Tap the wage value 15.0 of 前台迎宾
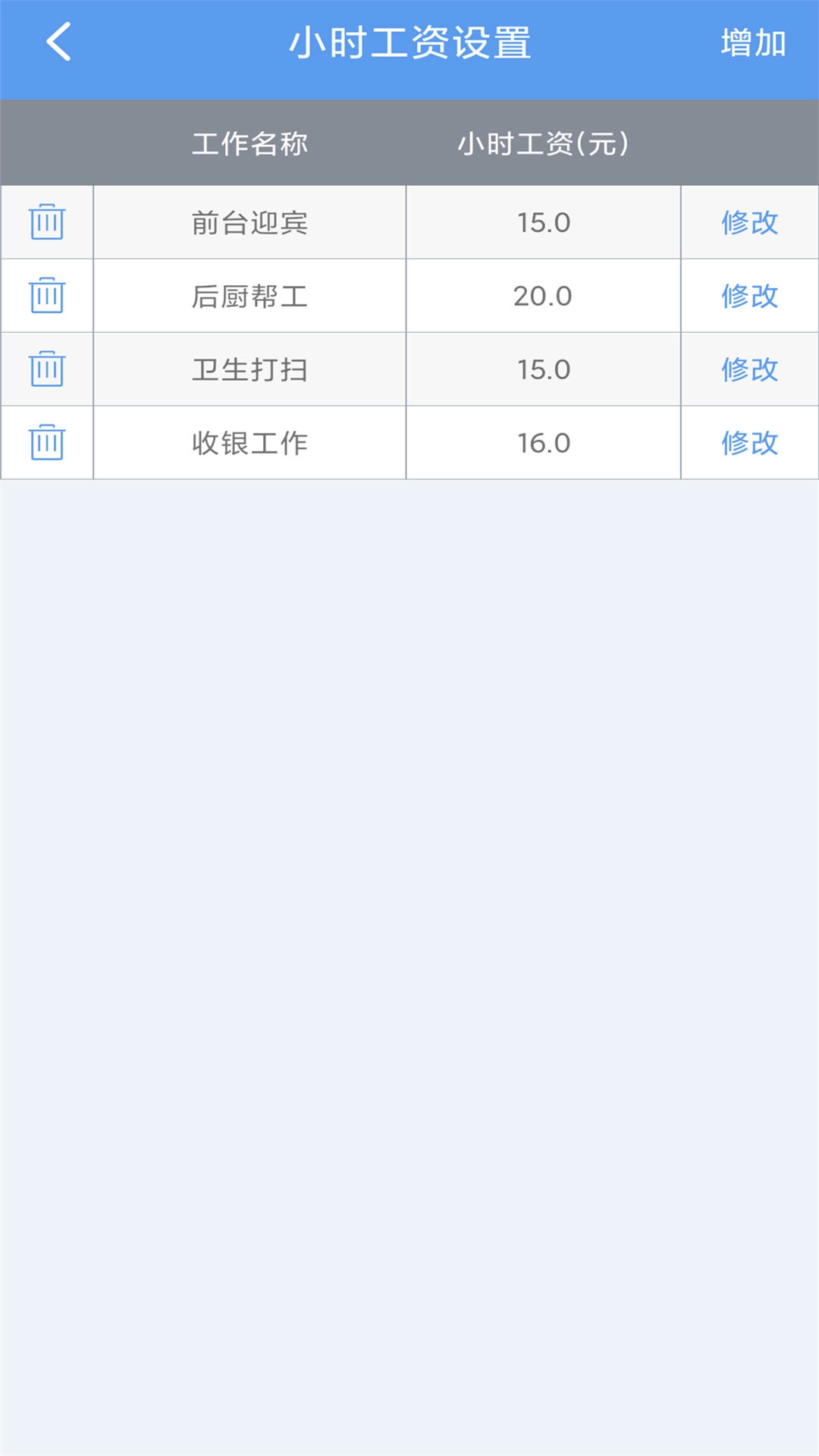Image resolution: width=819 pixels, height=1456 pixels. tap(543, 222)
